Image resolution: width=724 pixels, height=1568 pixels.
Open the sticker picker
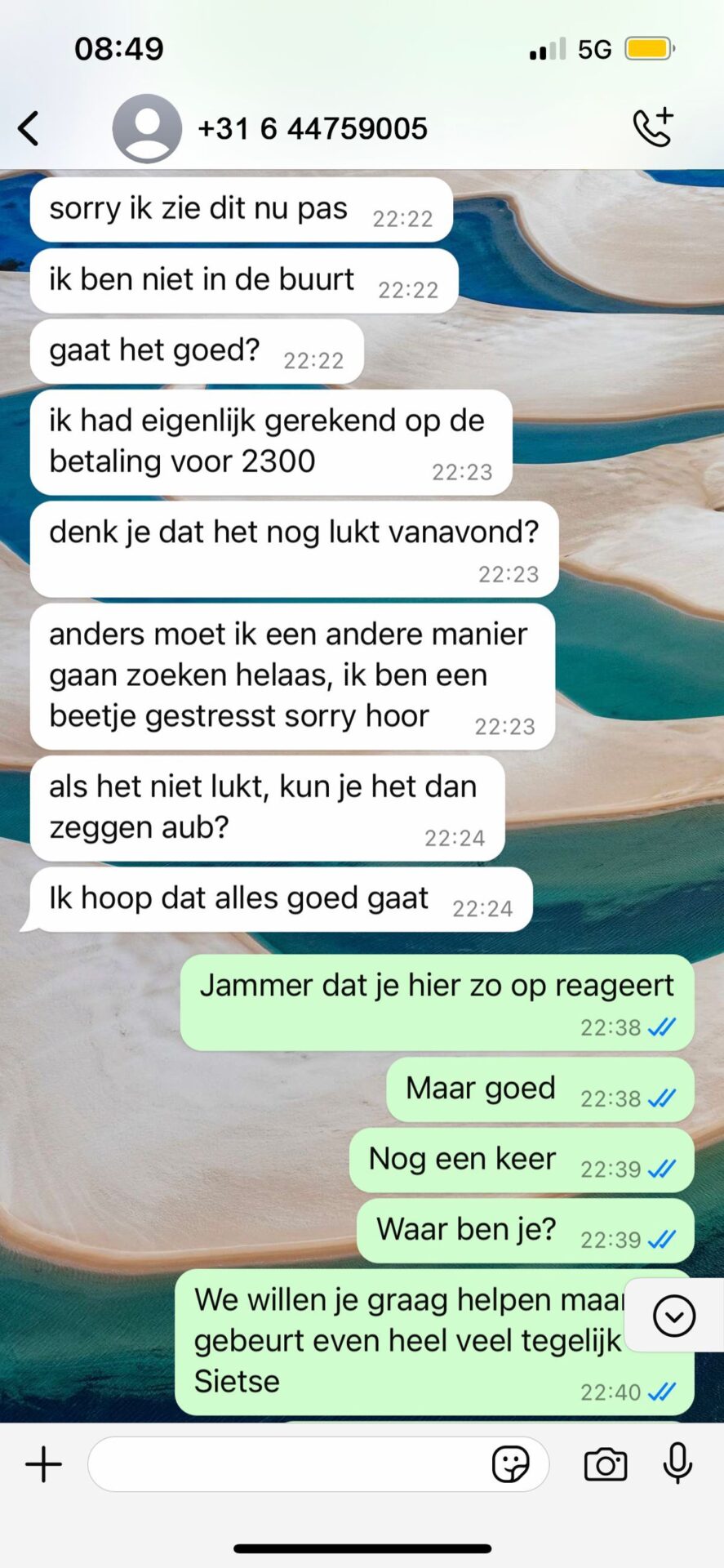coord(511,1464)
